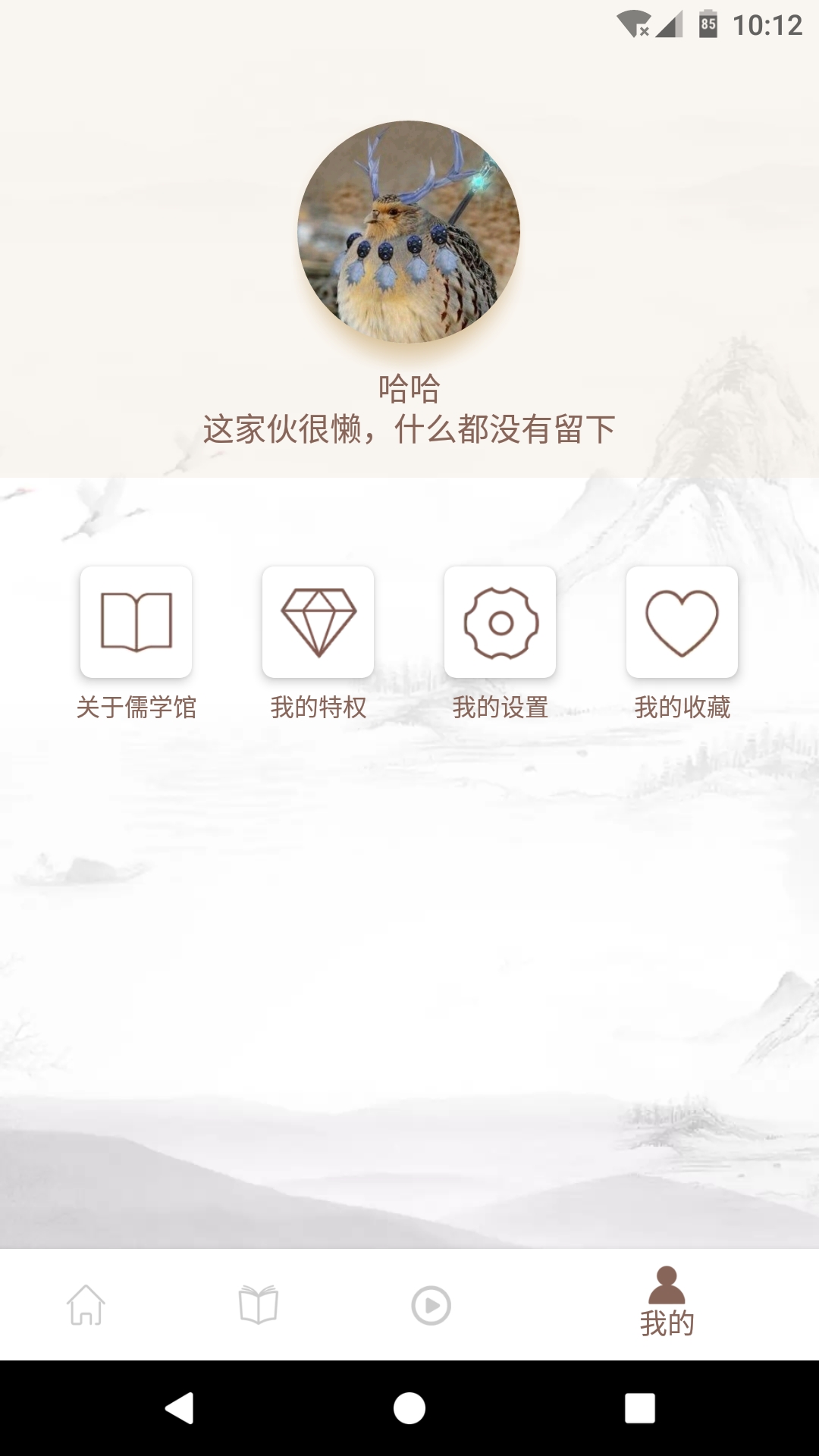Open 我的设置 settings
The width and height of the screenshot is (819, 1456).
coord(500,623)
